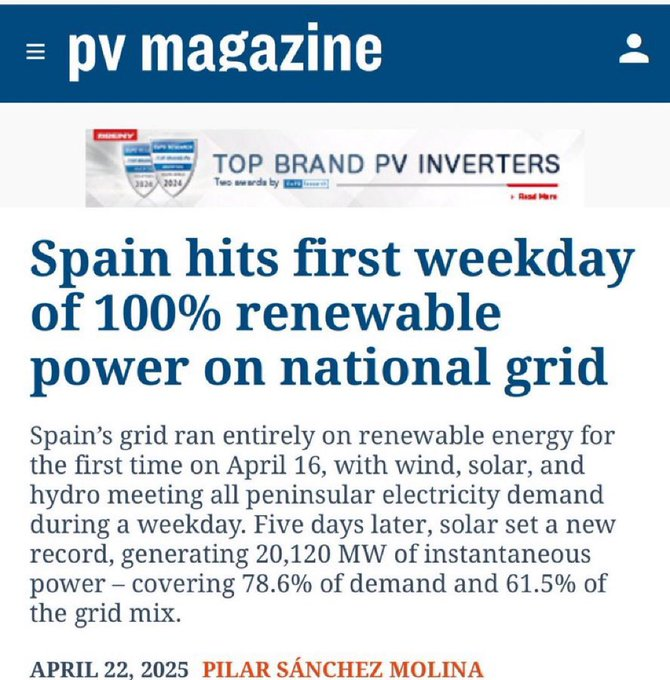Go to the pv magazine homepage logo
This screenshot has width=670, height=680.
(x=225, y=50)
